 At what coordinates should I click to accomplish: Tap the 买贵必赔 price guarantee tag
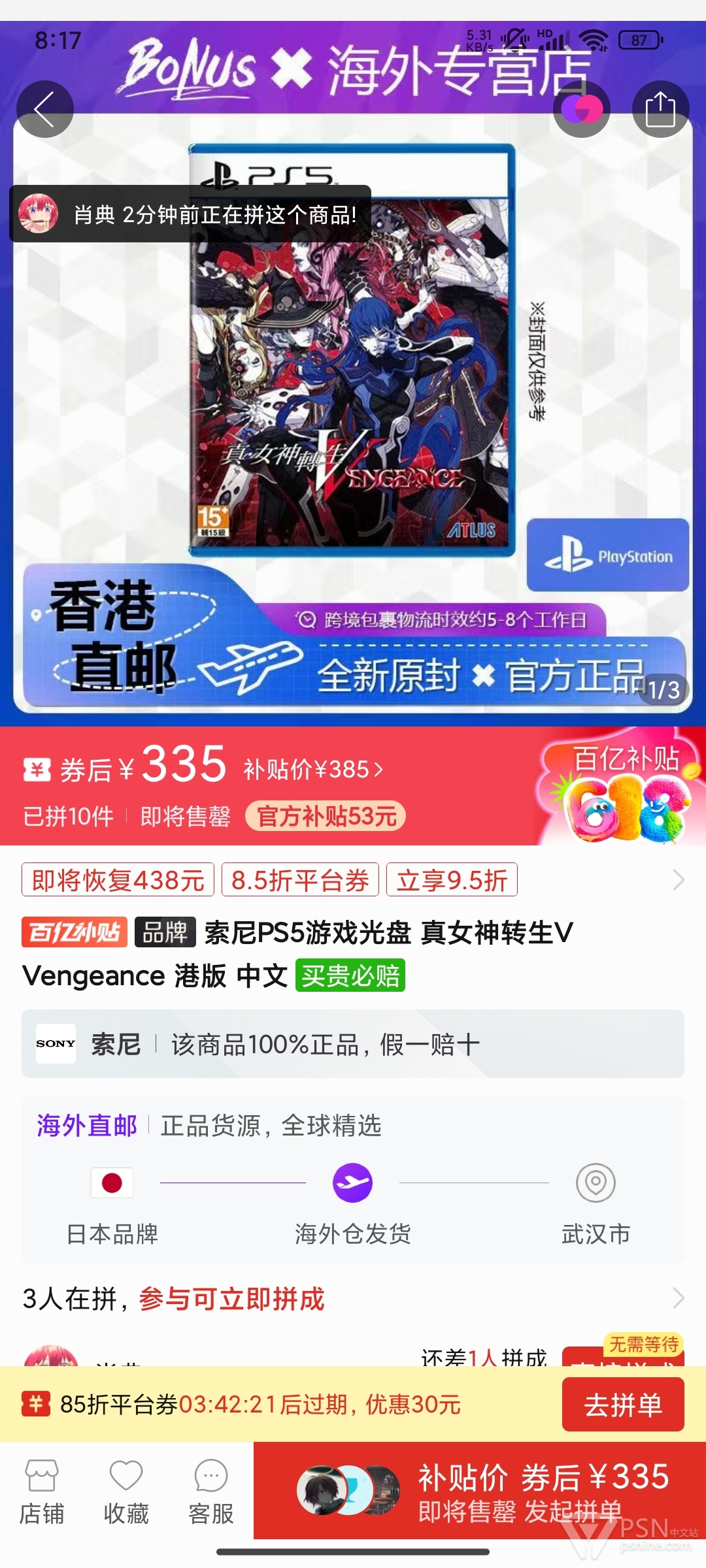pos(350,975)
